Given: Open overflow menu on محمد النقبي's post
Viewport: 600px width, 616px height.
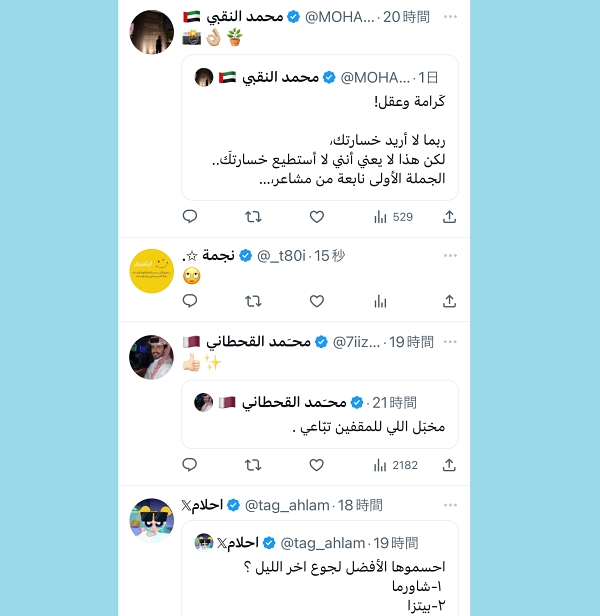Looking at the screenshot, I should 451,17.
